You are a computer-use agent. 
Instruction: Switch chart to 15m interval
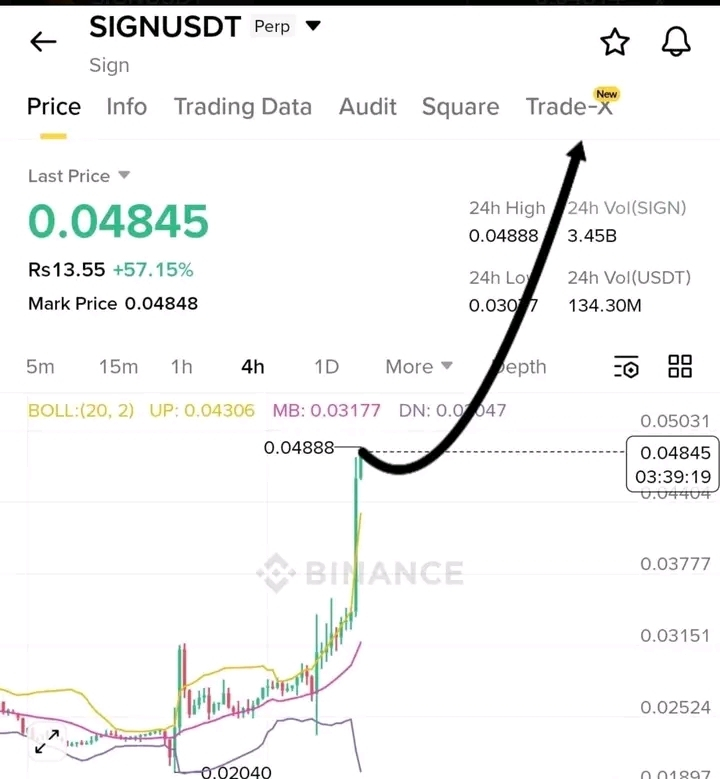[118, 367]
